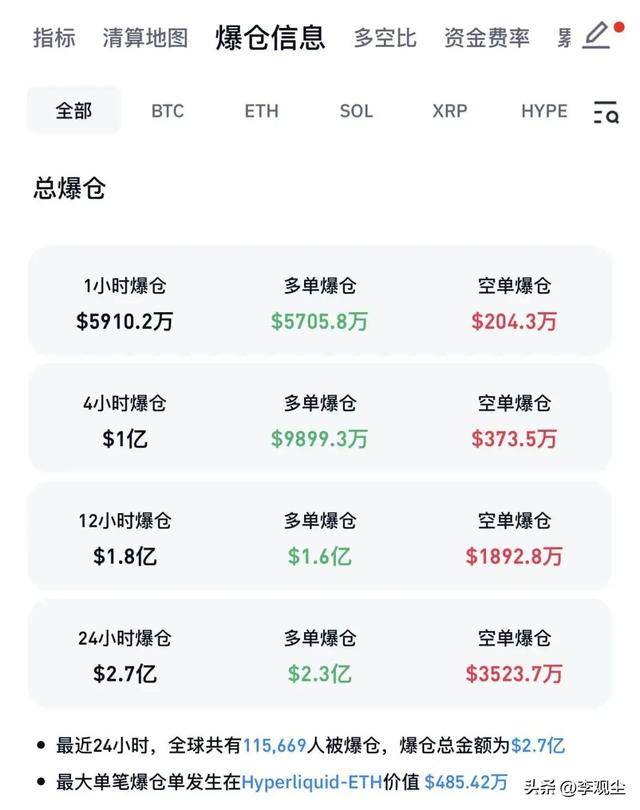Switch to the 指标 tab
640x810 pixels.
click(x=54, y=39)
